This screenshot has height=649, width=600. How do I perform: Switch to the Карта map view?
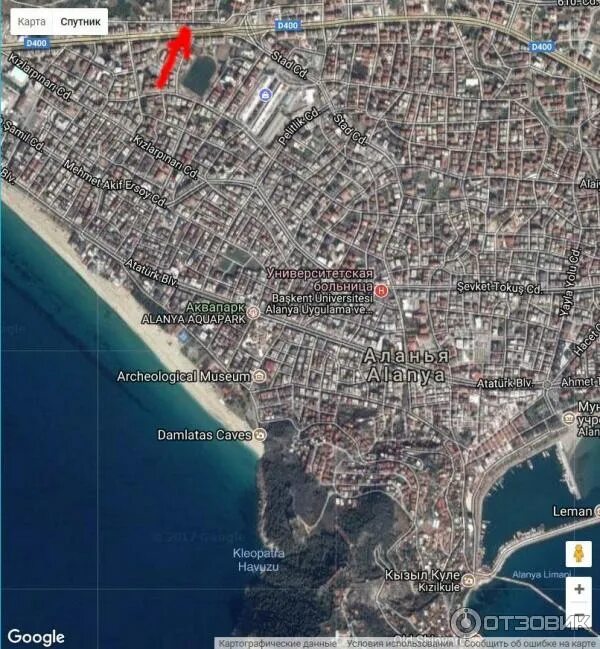coord(31,21)
